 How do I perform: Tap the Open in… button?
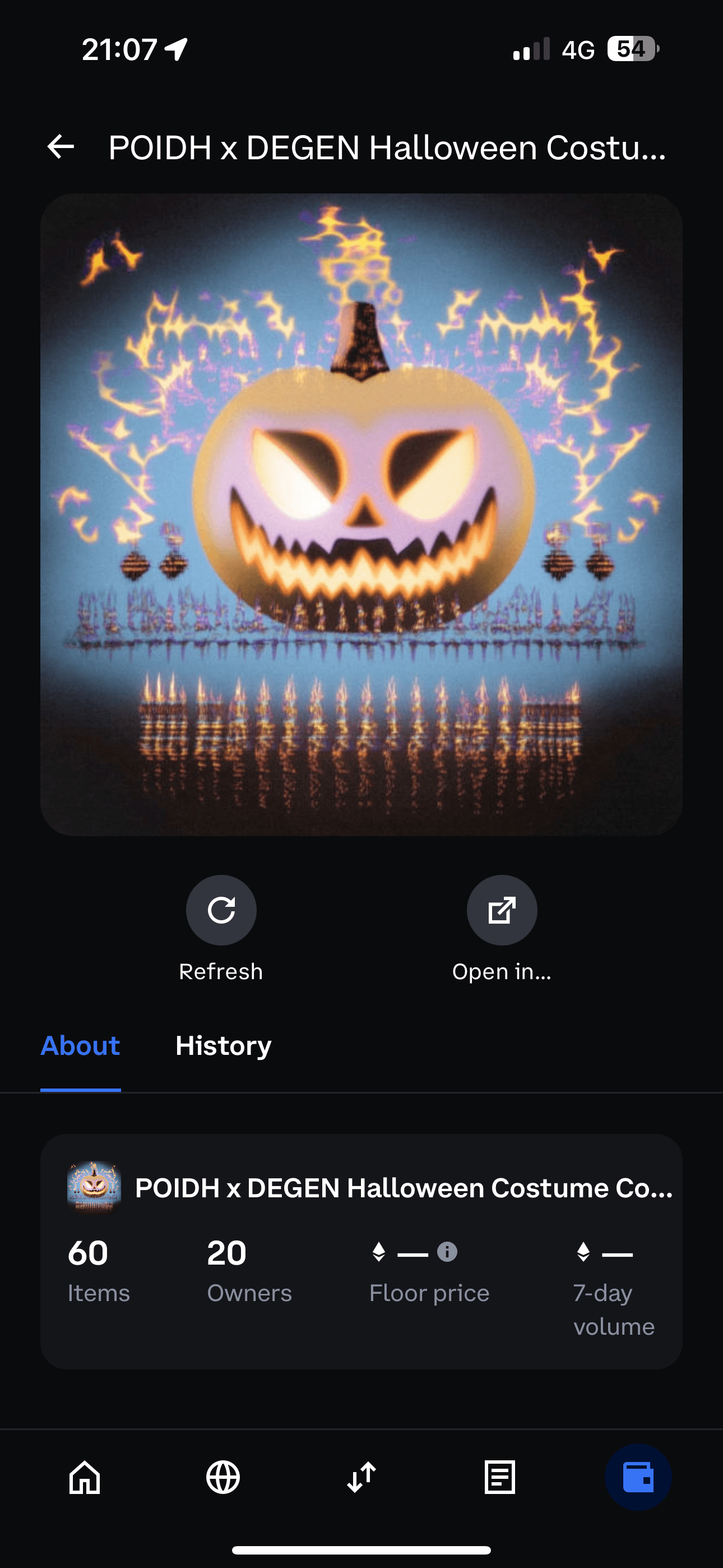click(x=502, y=910)
